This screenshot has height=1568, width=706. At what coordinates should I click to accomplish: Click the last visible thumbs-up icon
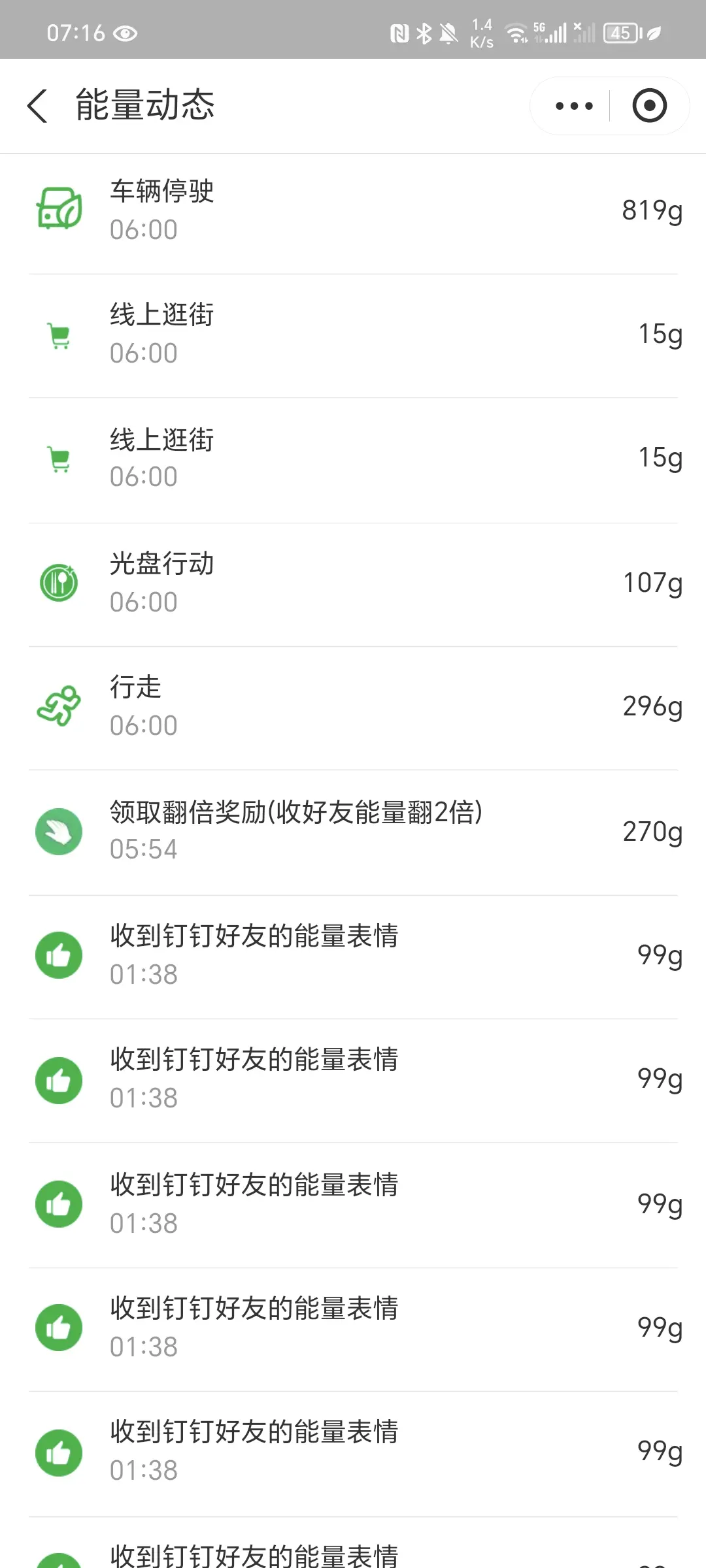[59, 1452]
